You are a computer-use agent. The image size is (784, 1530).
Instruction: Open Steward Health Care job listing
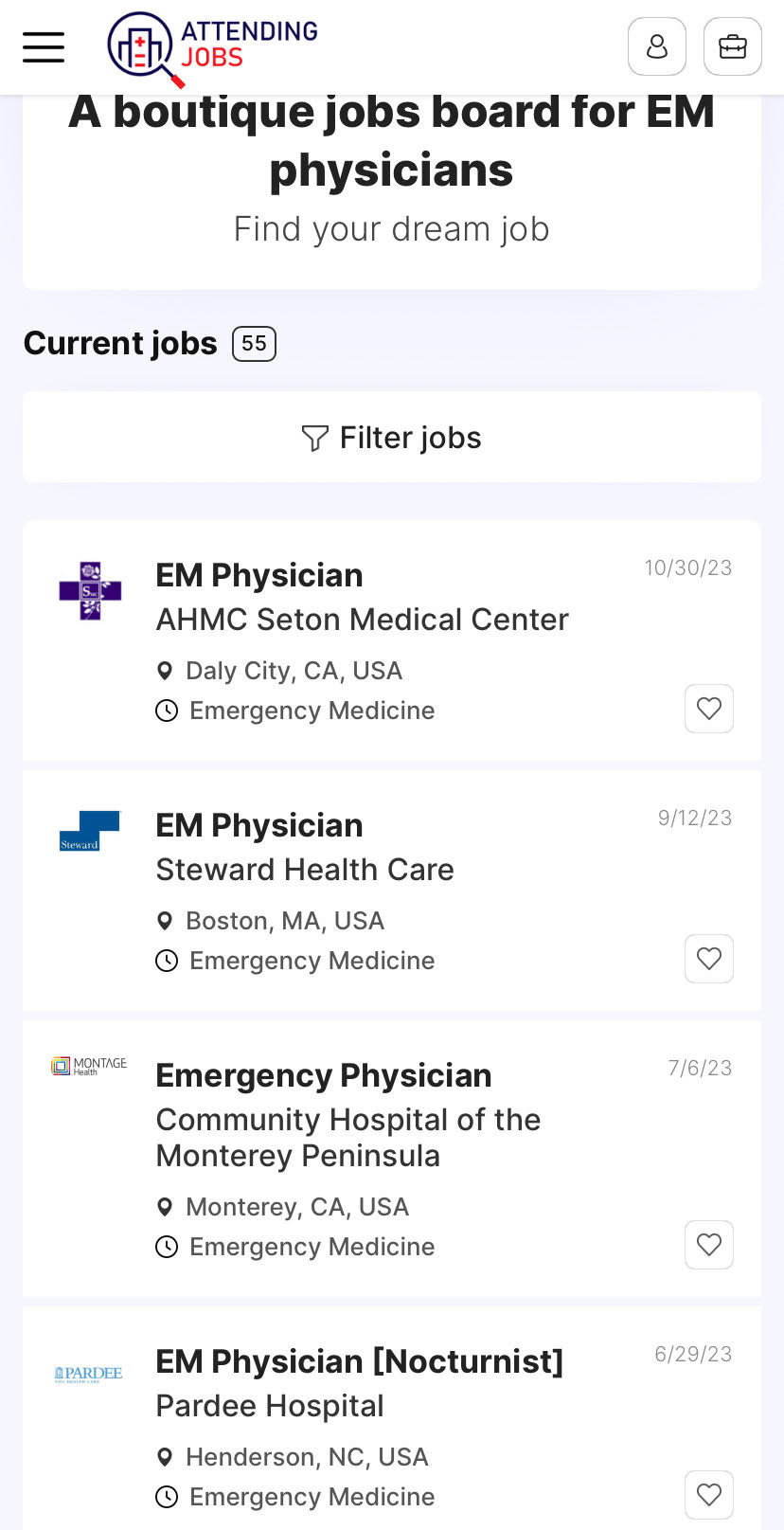(x=392, y=891)
